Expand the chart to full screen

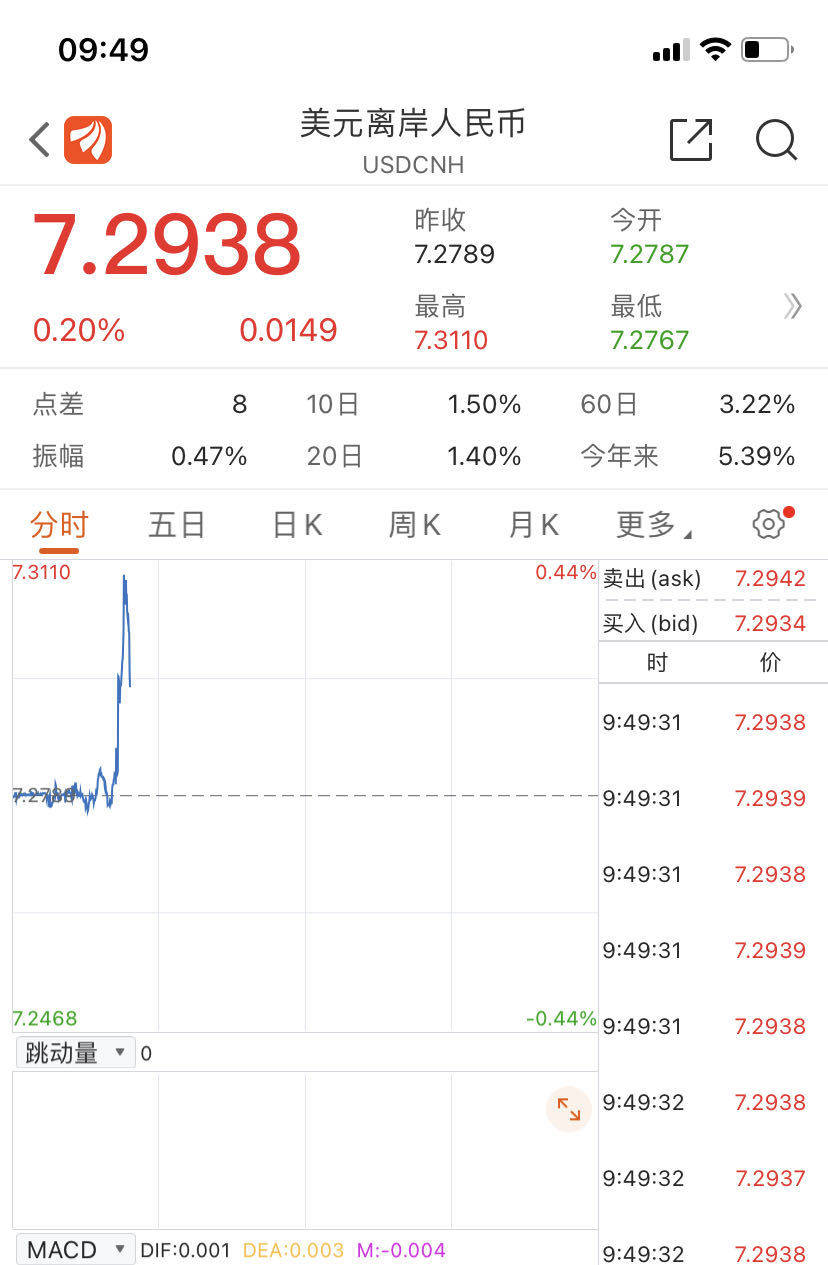[x=569, y=1109]
